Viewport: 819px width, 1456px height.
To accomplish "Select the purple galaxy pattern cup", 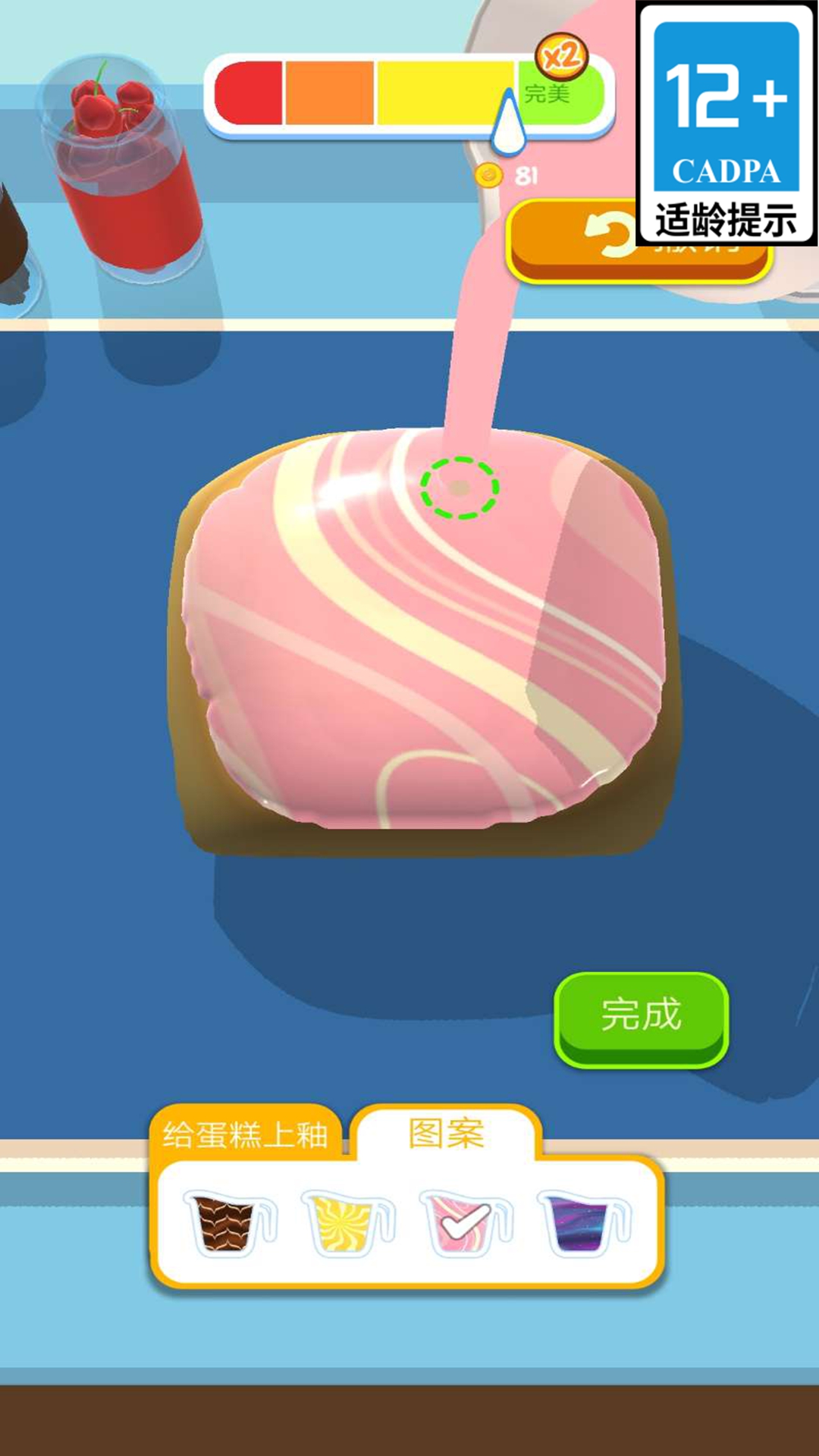I will [581, 1222].
